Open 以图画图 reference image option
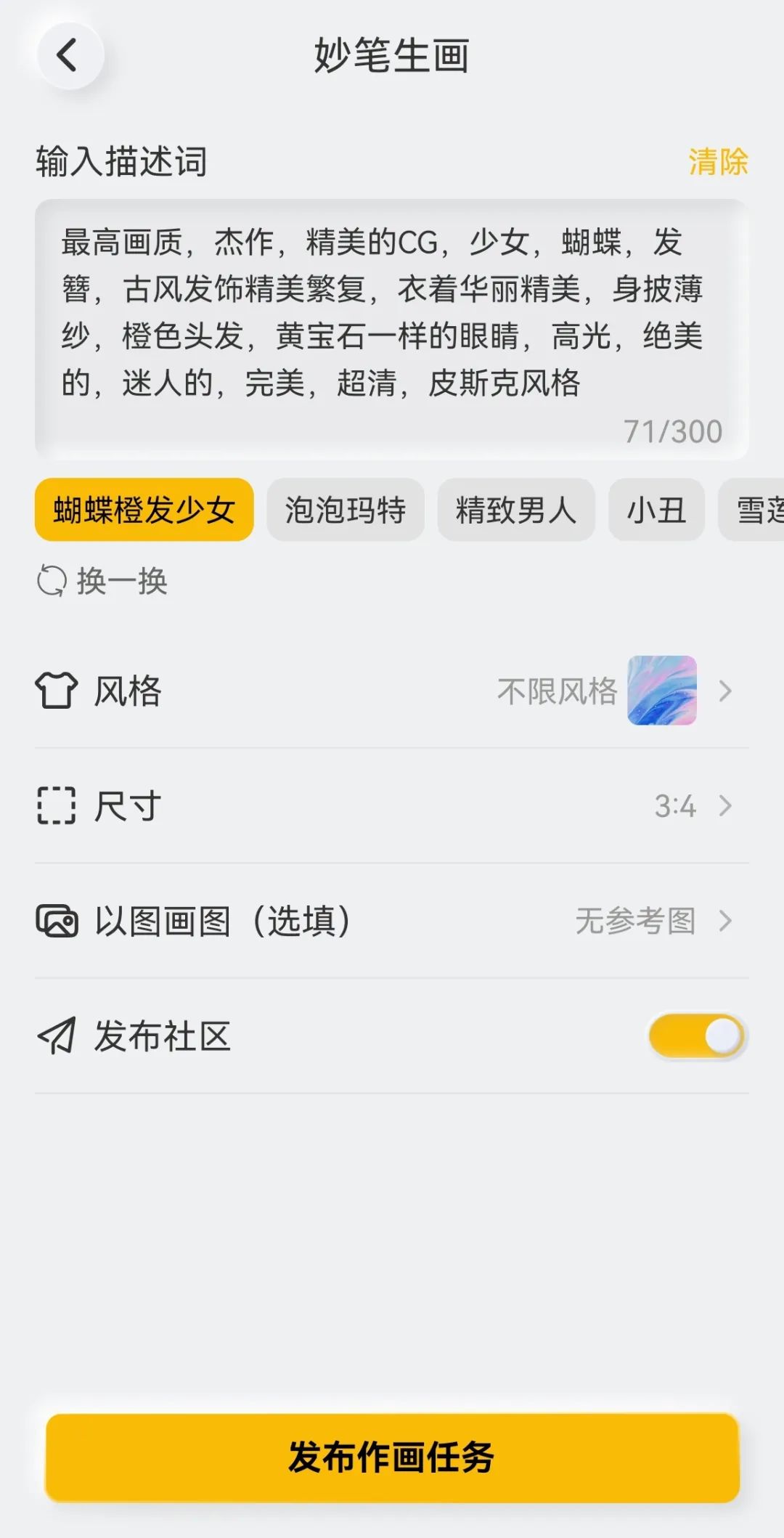 point(391,921)
